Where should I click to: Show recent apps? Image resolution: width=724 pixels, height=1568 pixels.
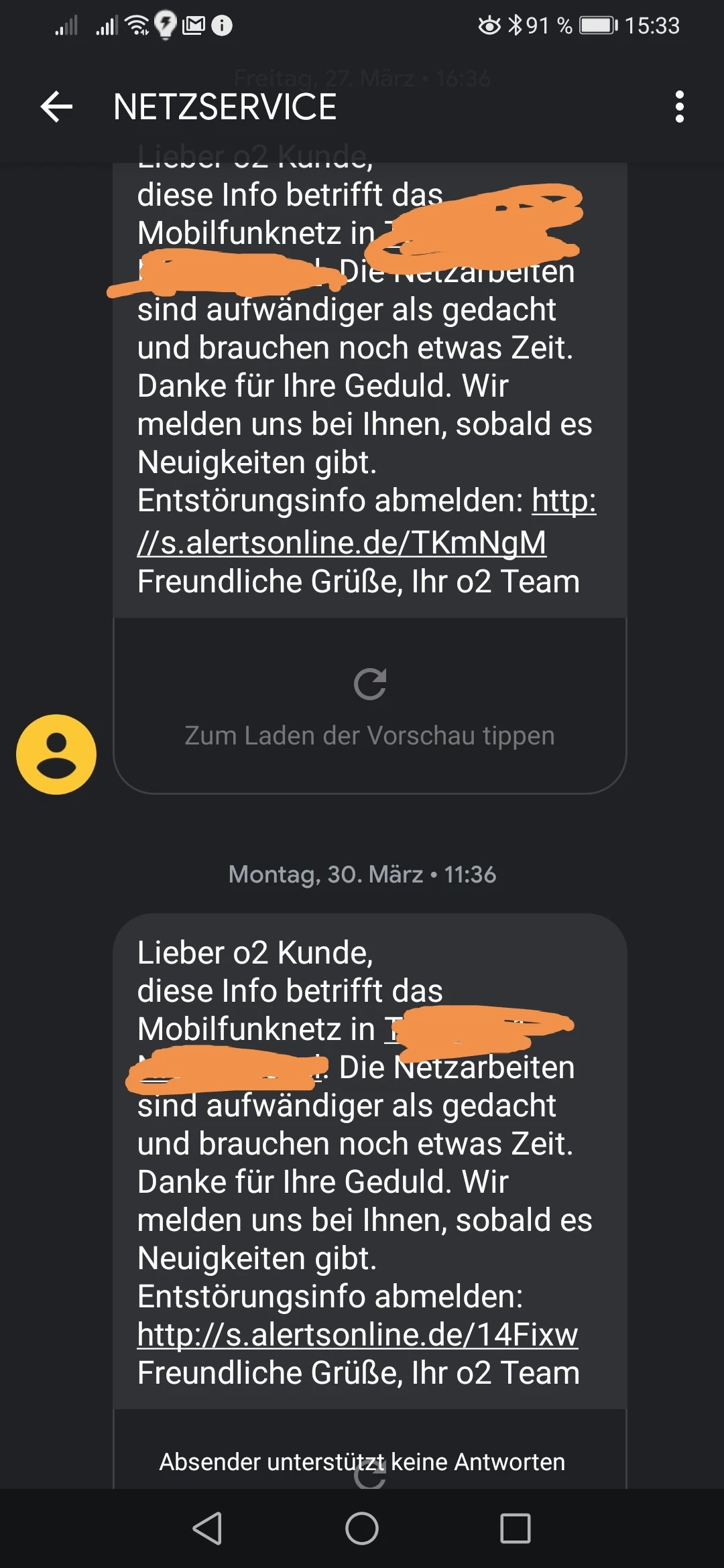pyautogui.click(x=516, y=1528)
